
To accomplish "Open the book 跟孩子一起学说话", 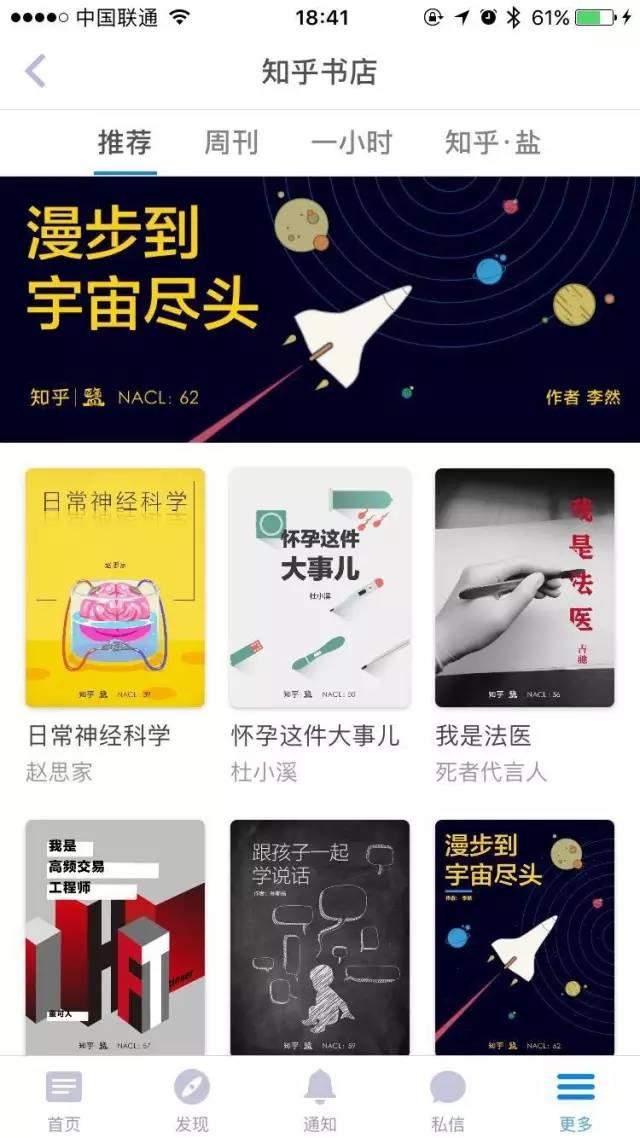I will point(320,938).
